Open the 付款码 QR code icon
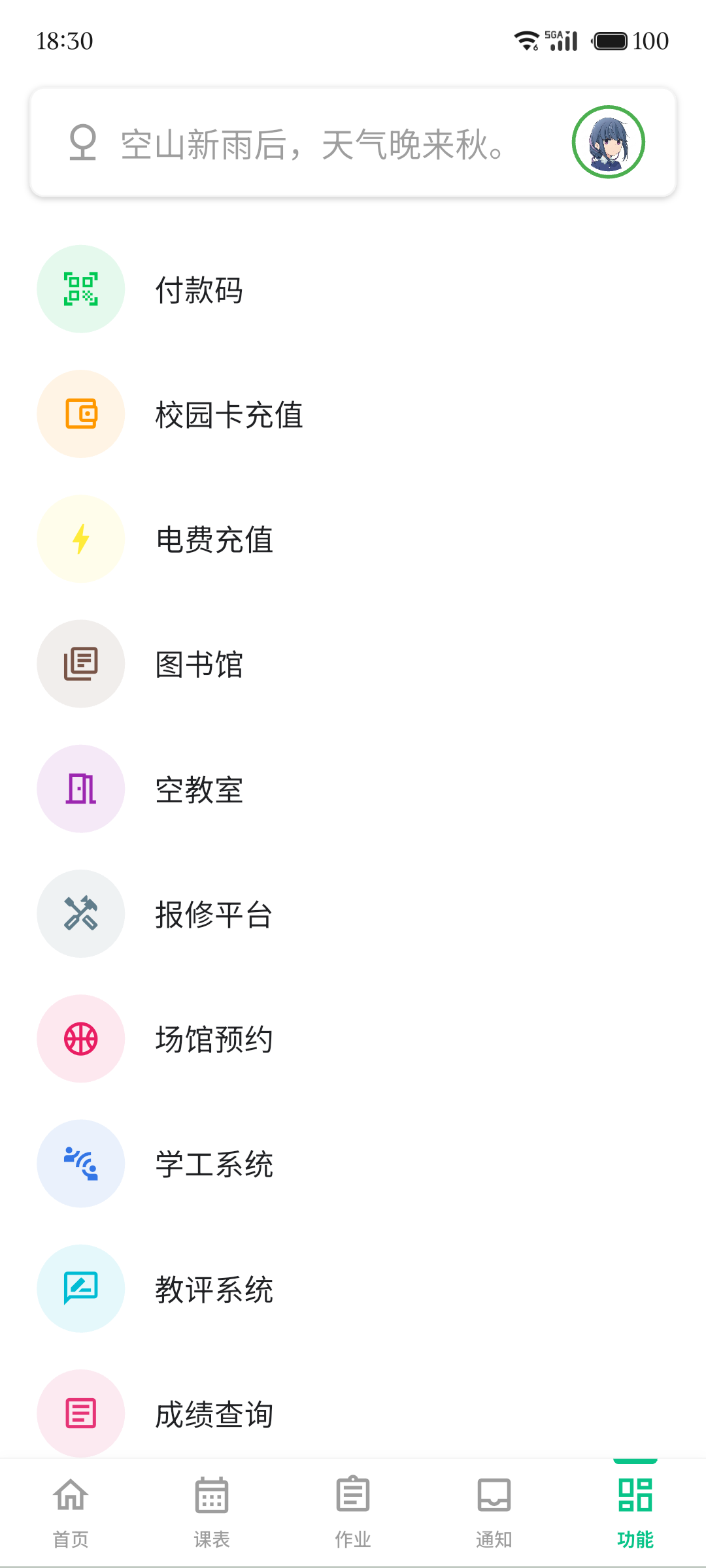Screen dimensions: 706x1568 [80, 289]
